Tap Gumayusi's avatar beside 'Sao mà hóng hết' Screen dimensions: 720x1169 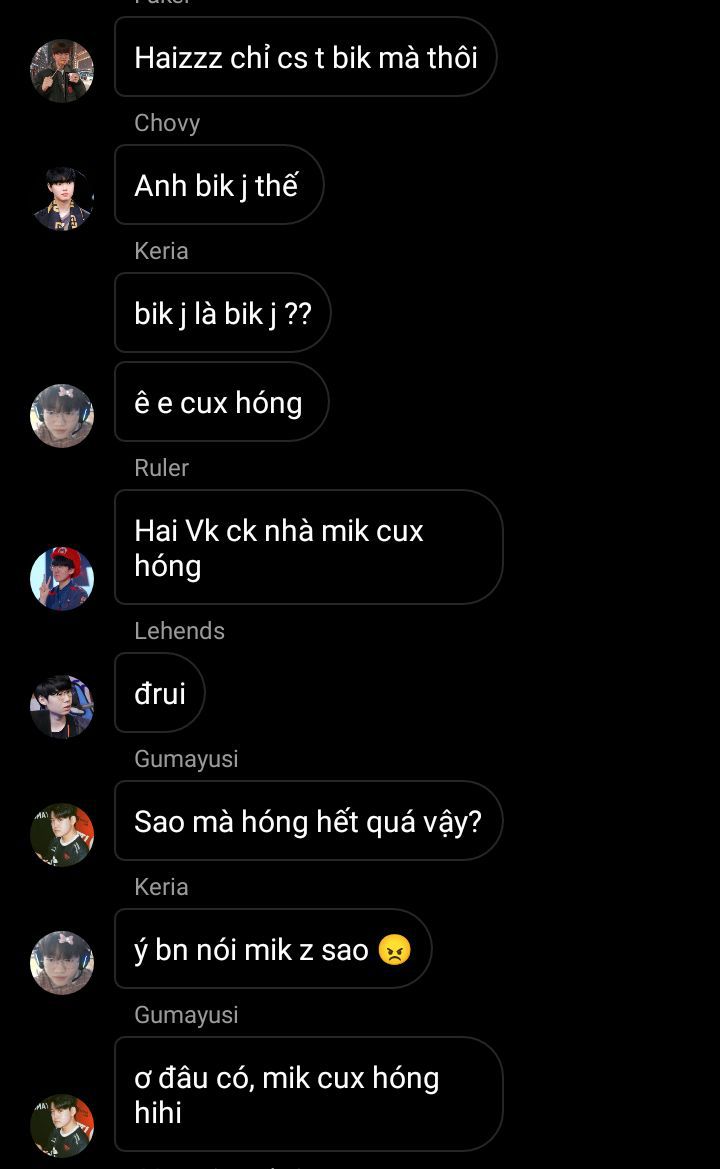62,835
